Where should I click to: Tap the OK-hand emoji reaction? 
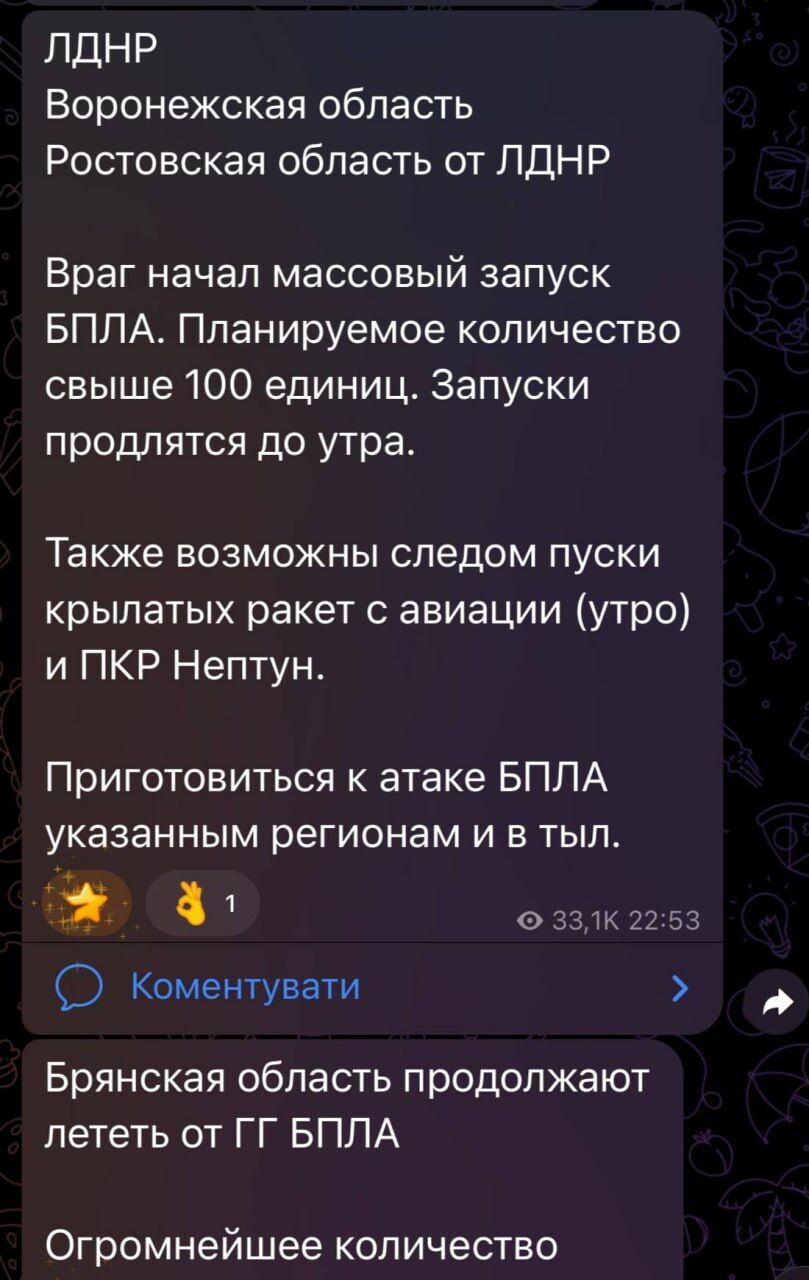click(x=190, y=902)
